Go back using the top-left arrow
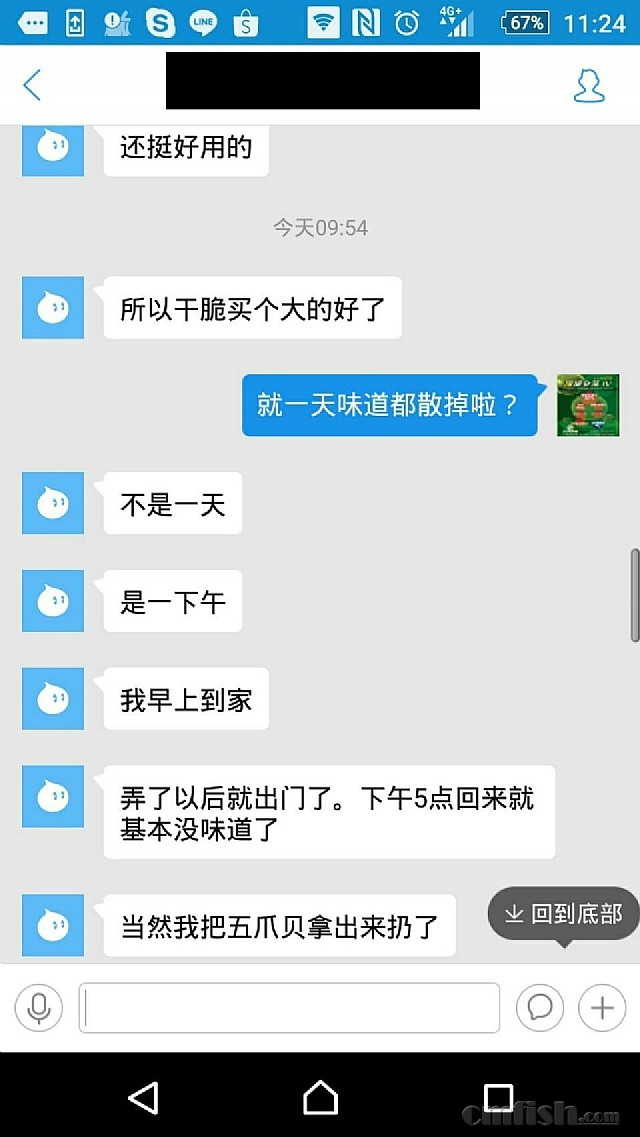The height and width of the screenshot is (1137, 640). click(32, 85)
